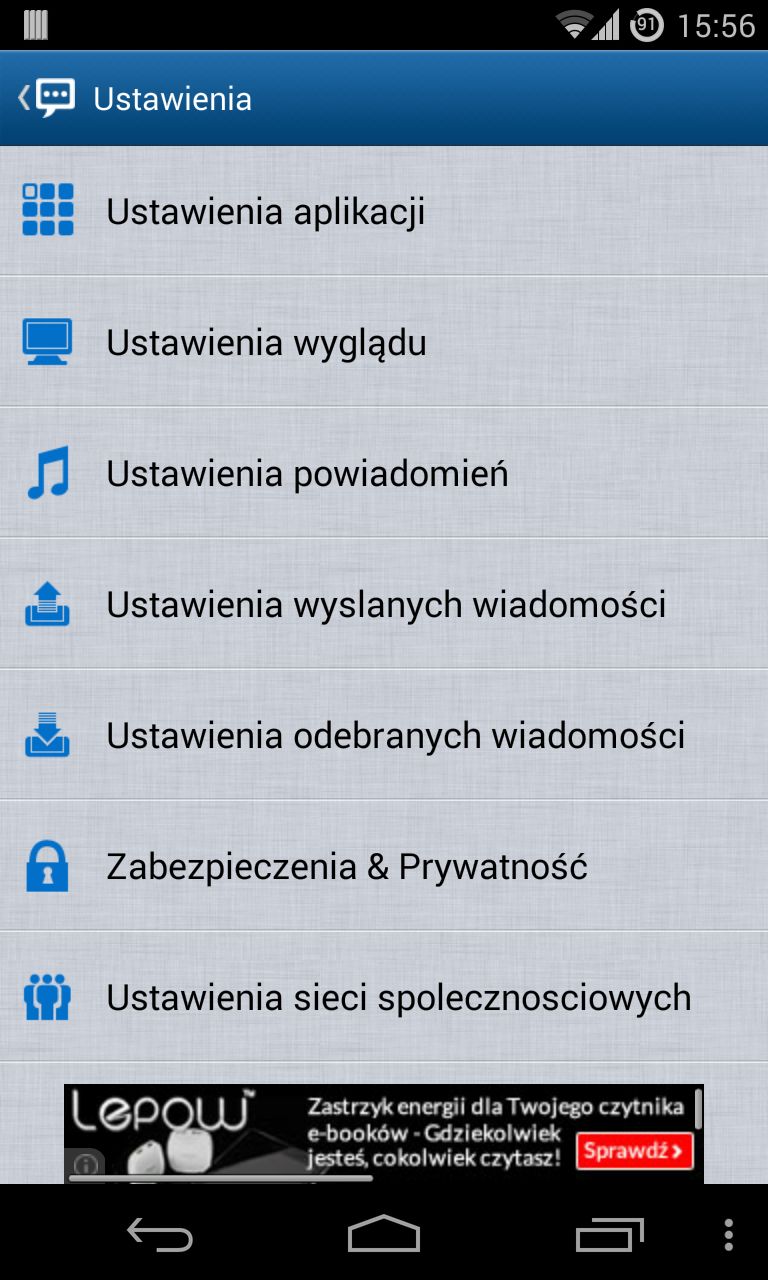This screenshot has width=768, height=1280.
Task: Open recent apps from the navigation bar
Action: [610, 1234]
